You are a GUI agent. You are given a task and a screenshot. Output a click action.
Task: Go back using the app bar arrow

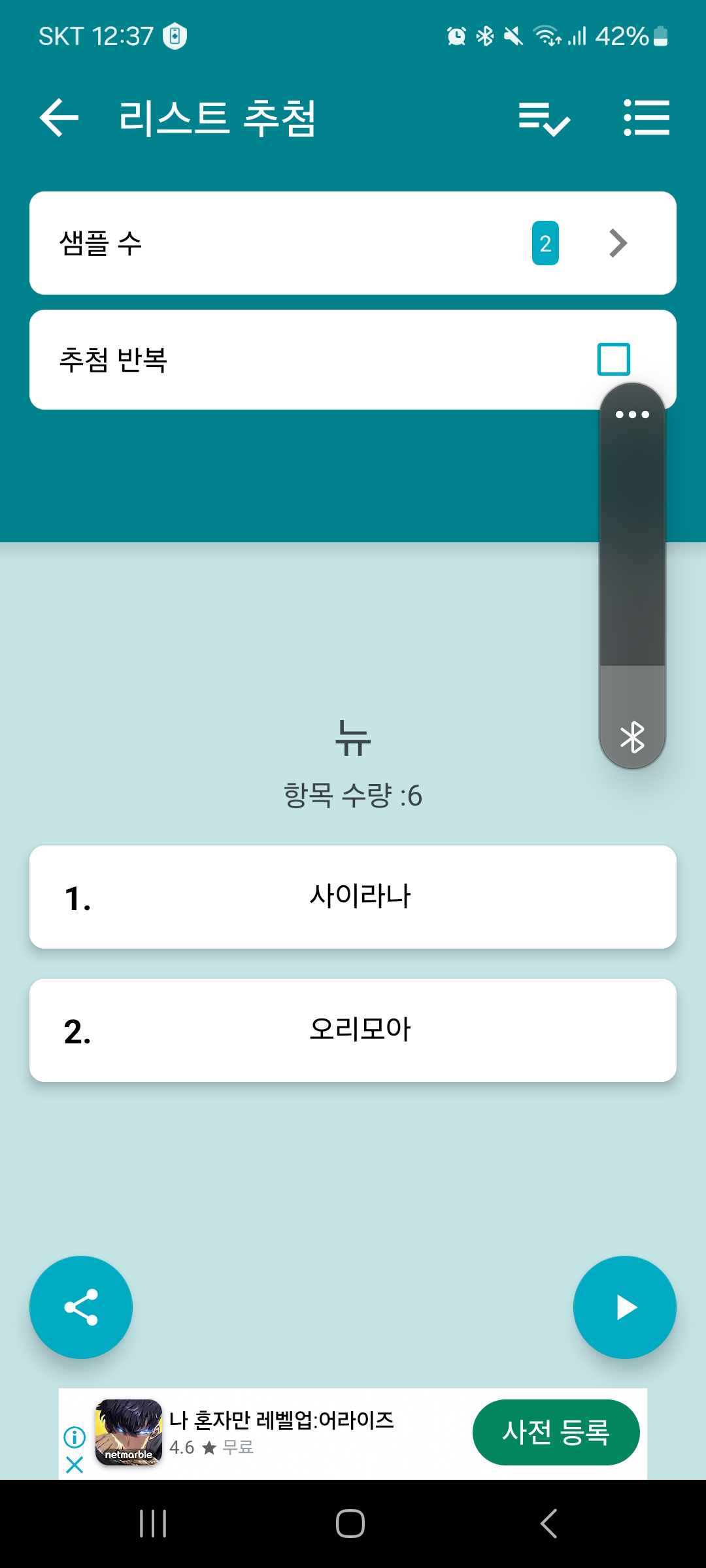tap(59, 118)
